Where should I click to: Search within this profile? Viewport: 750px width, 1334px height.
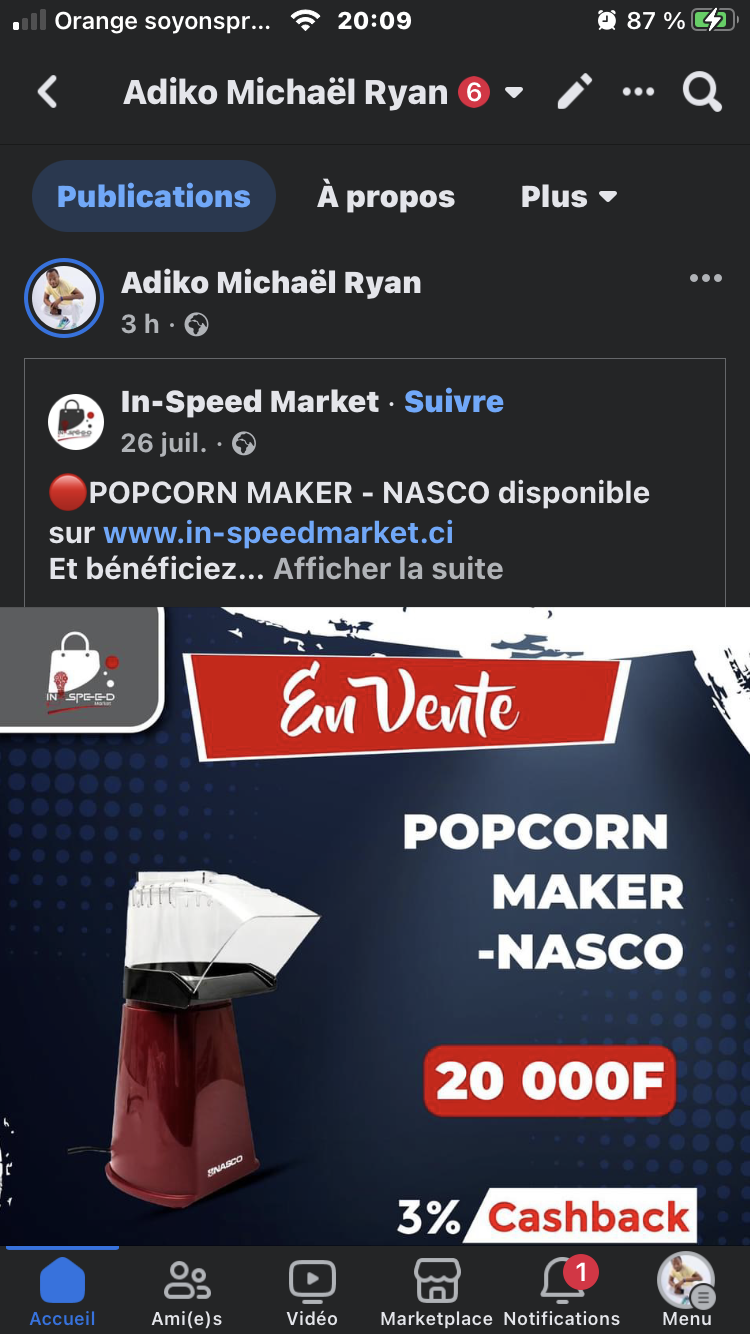point(702,93)
